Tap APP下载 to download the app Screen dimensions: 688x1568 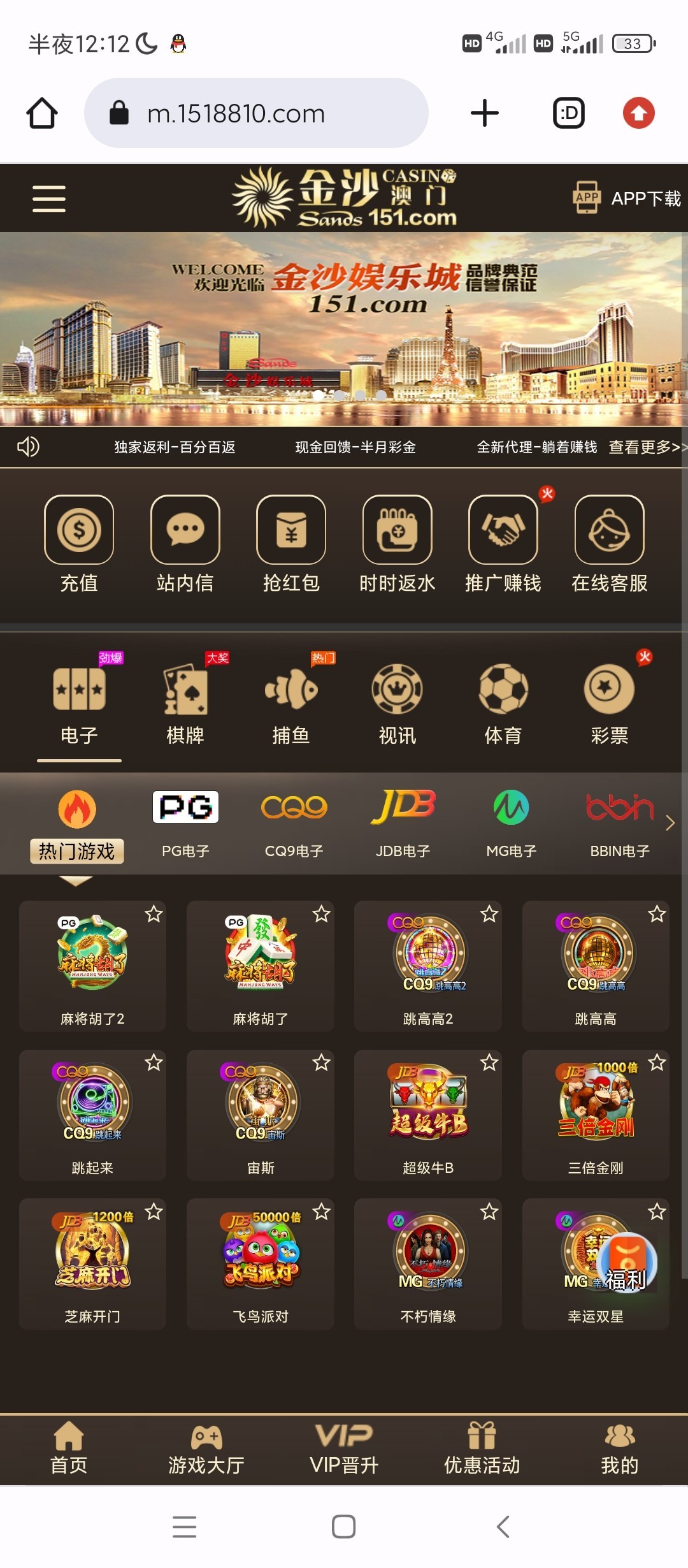tap(627, 198)
